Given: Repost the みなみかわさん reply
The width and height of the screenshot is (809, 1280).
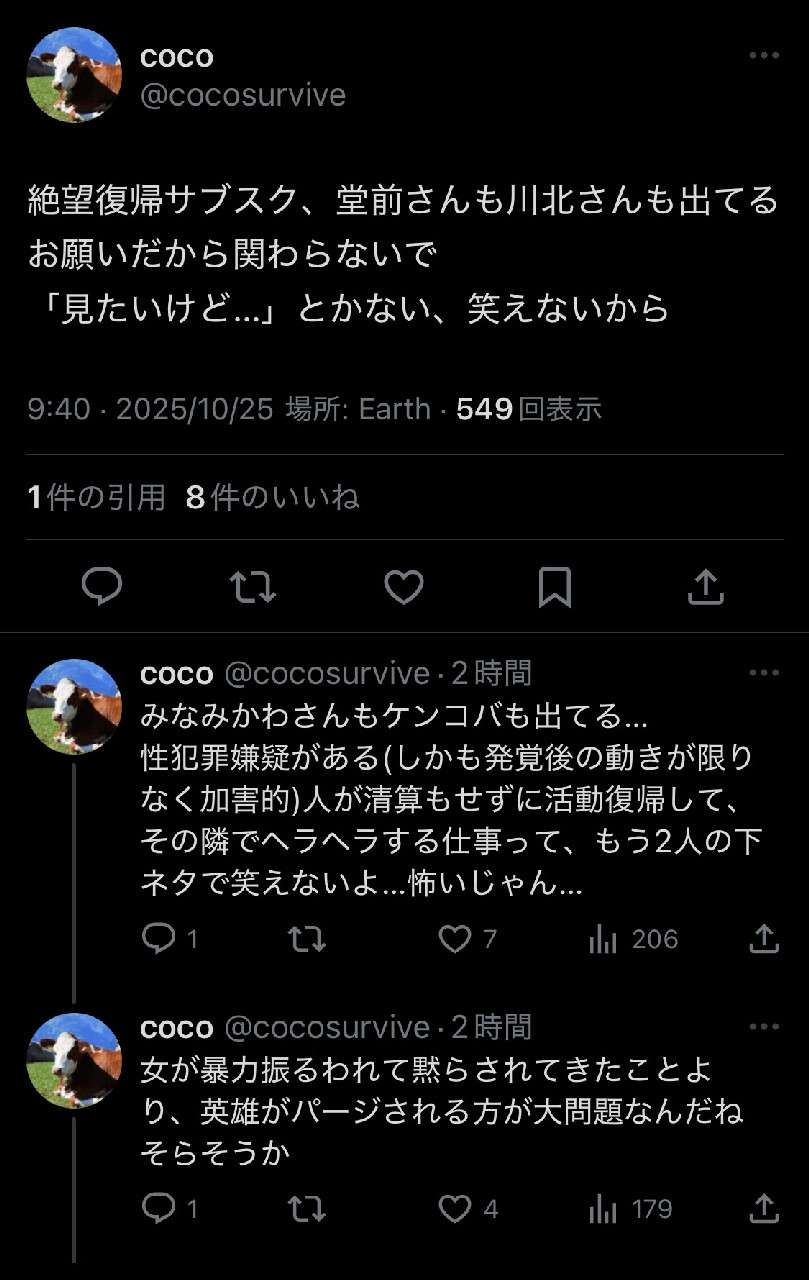Looking at the screenshot, I should 306,938.
